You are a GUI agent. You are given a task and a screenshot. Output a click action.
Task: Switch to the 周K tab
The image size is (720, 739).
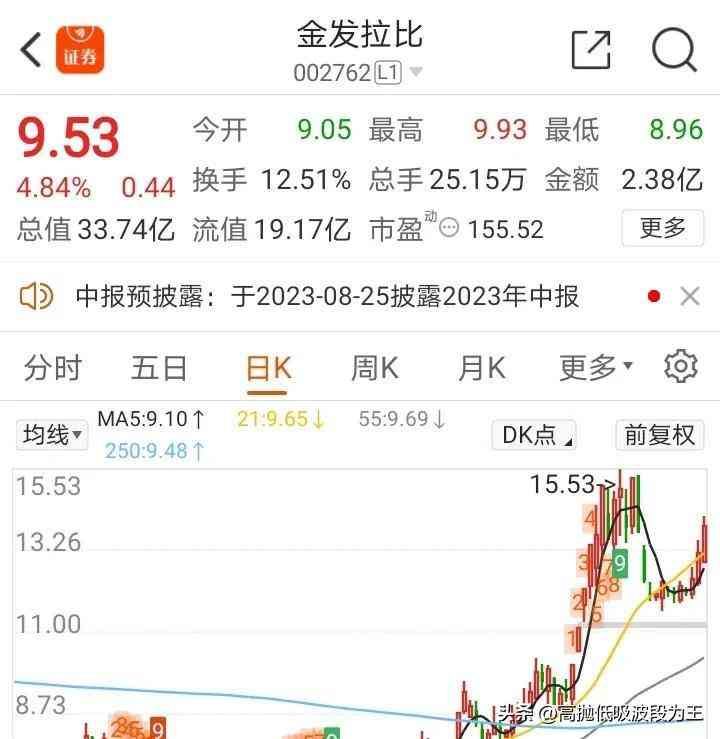(x=373, y=367)
